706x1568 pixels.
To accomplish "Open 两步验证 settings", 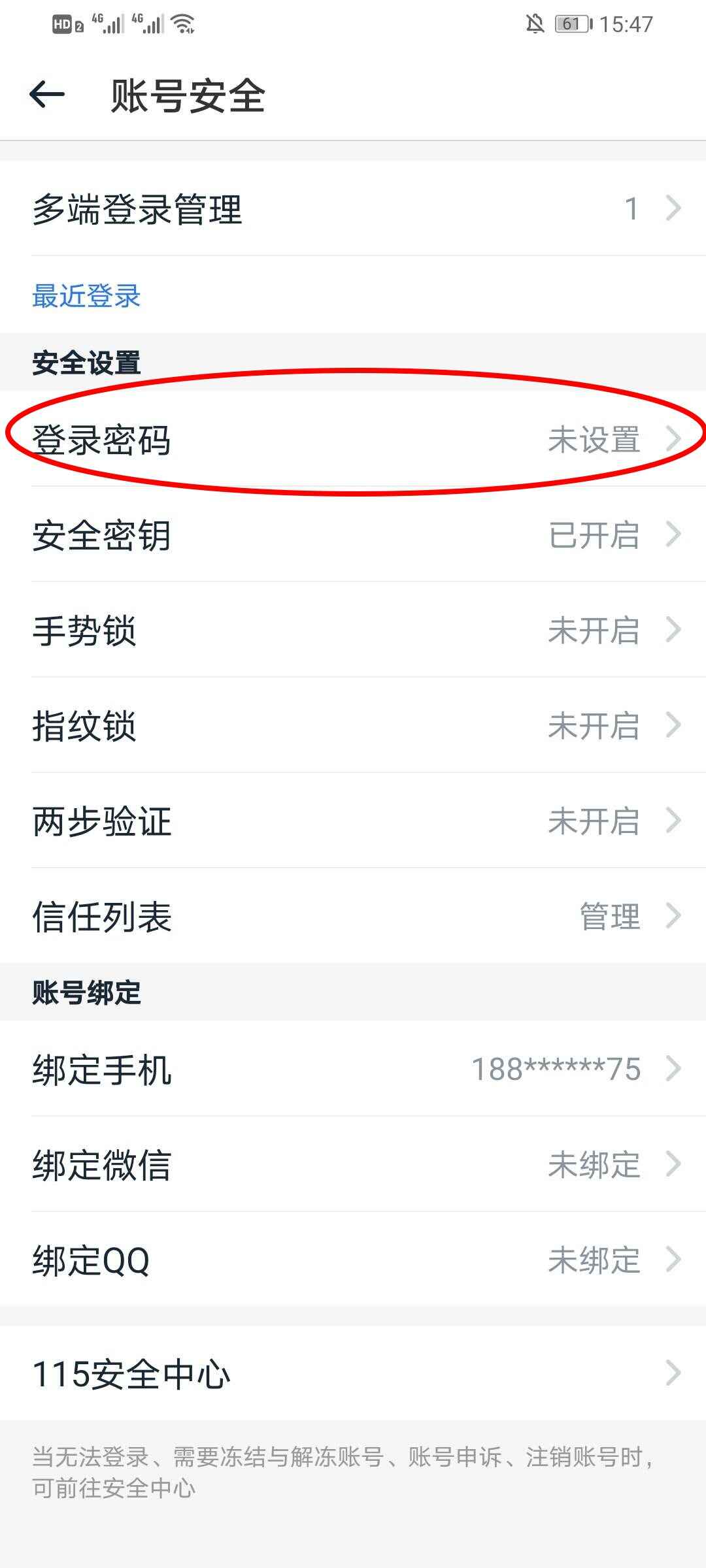I will click(353, 821).
